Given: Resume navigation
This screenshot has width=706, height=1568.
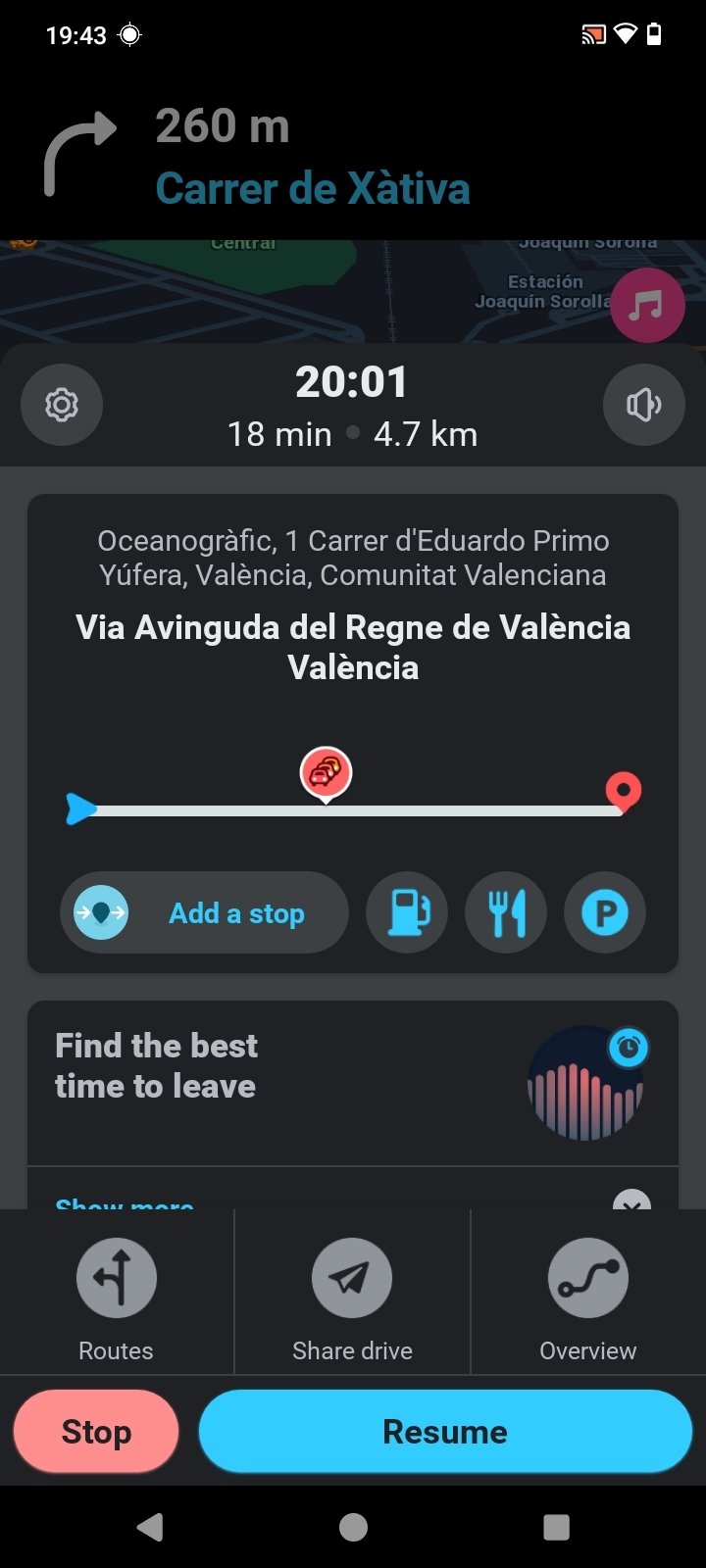Looking at the screenshot, I should point(445,1432).
